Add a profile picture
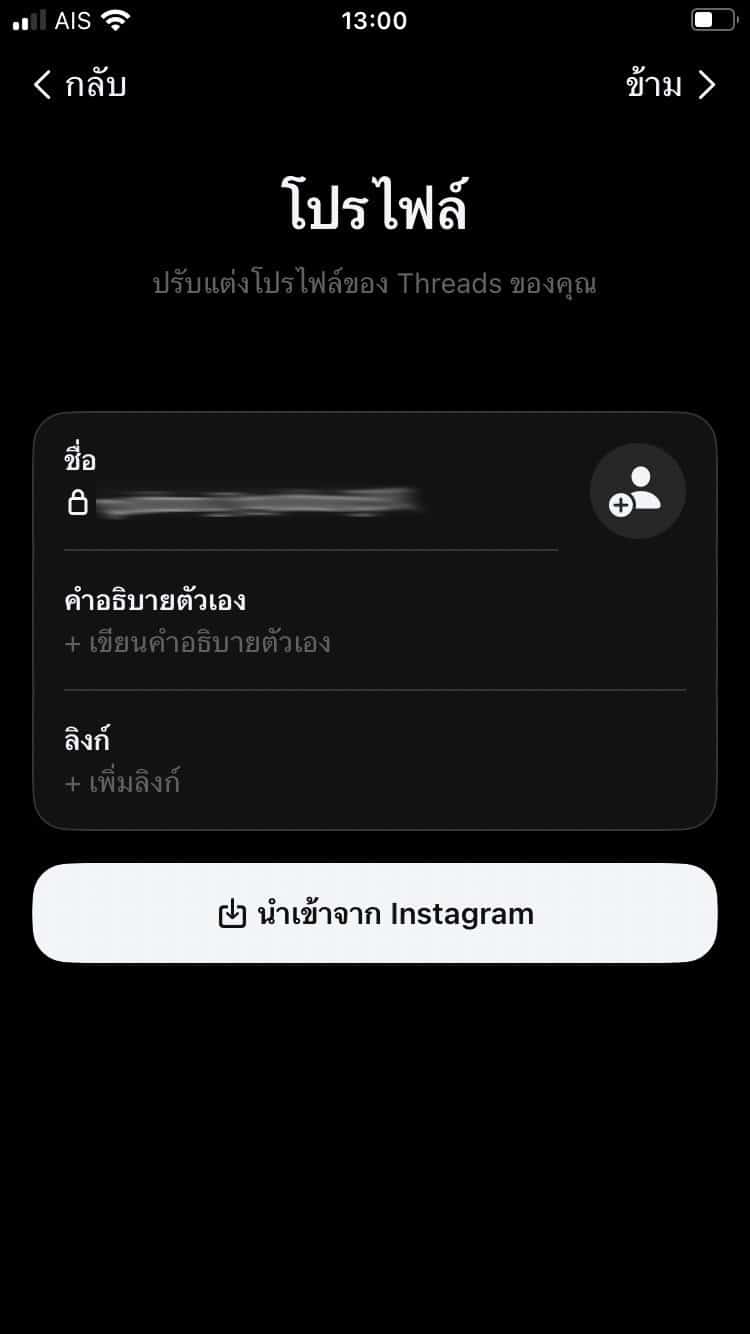This screenshot has width=750, height=1334. pyautogui.click(x=637, y=491)
